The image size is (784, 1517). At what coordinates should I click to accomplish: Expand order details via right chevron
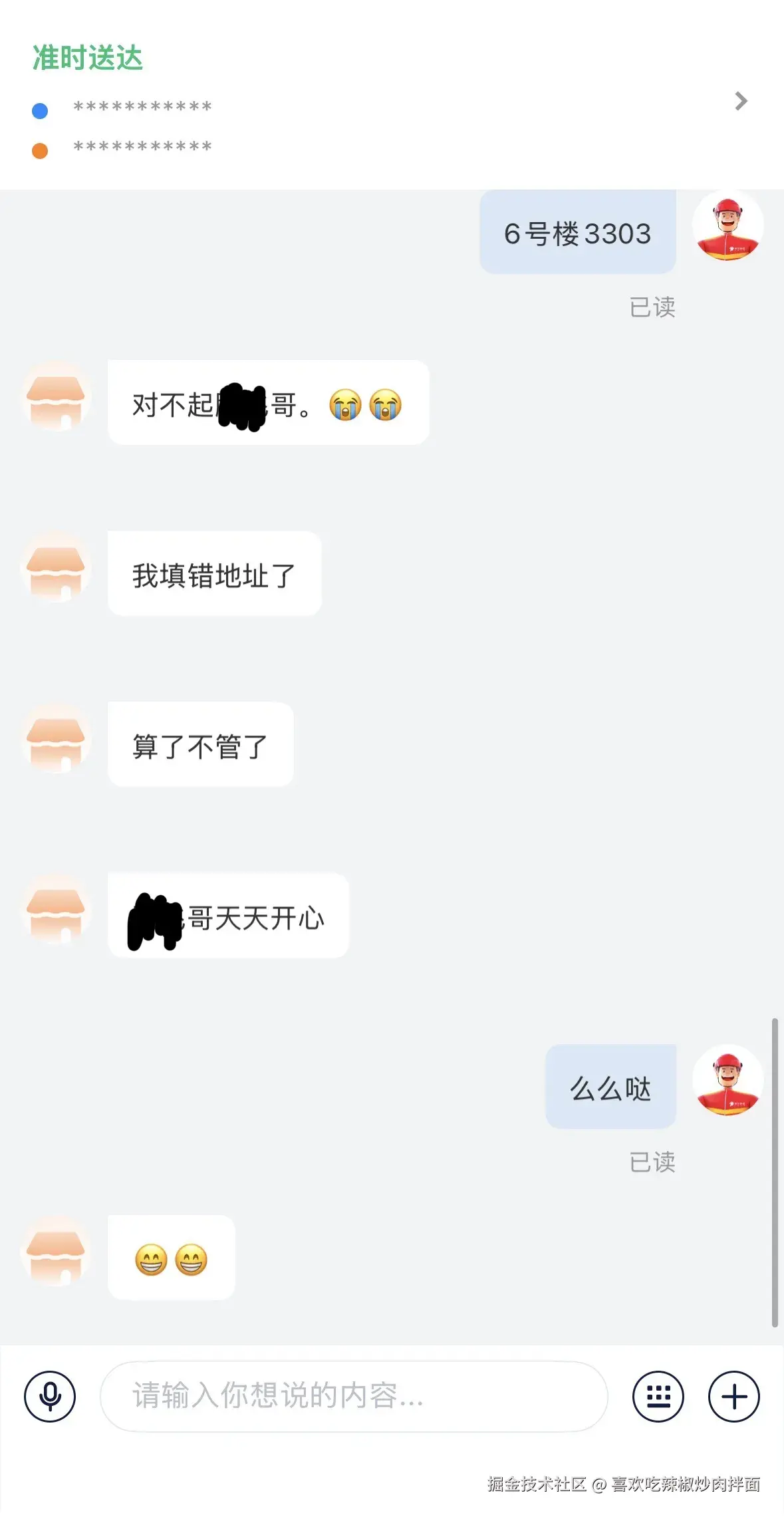[x=740, y=101]
